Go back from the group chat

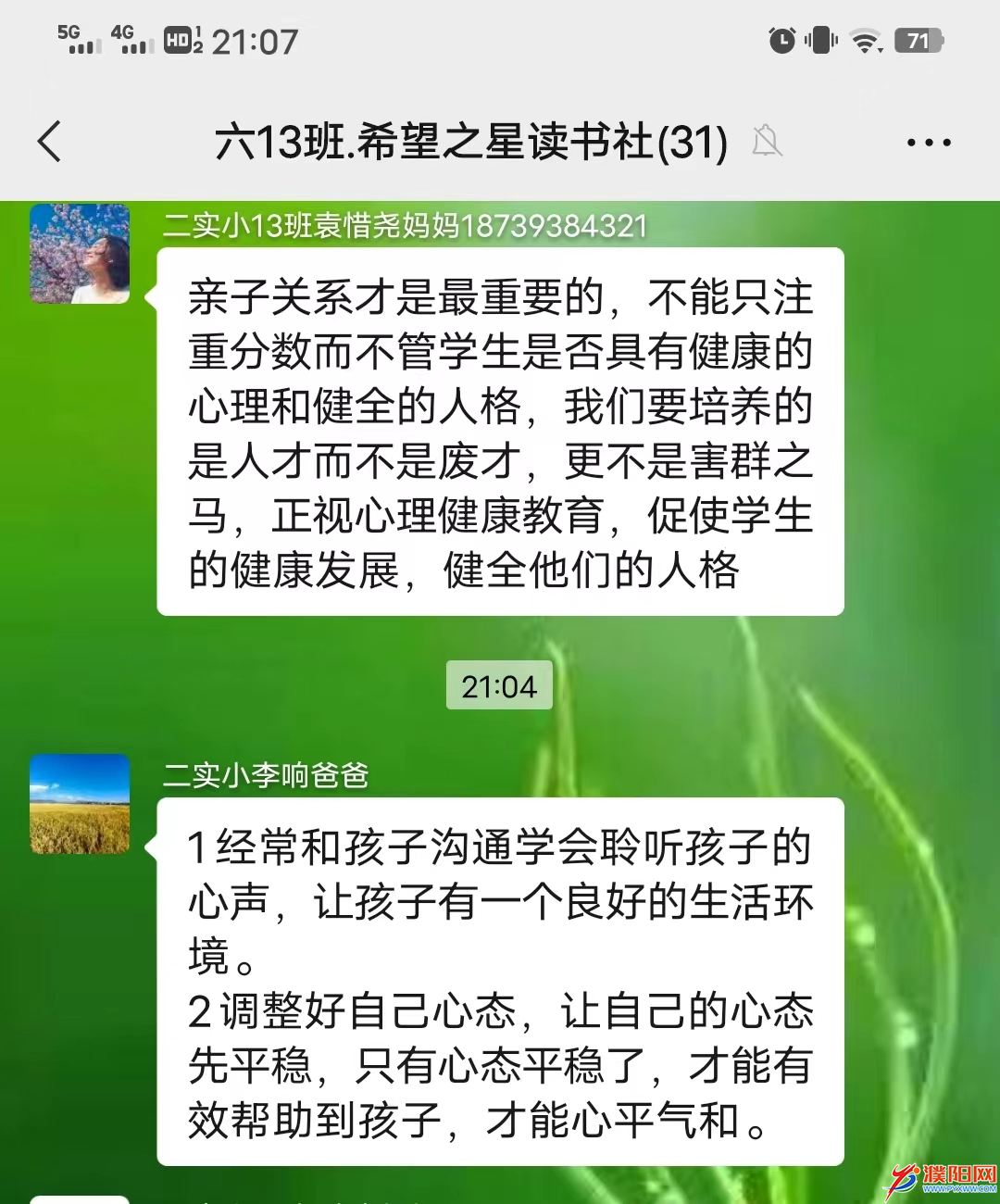click(x=50, y=142)
